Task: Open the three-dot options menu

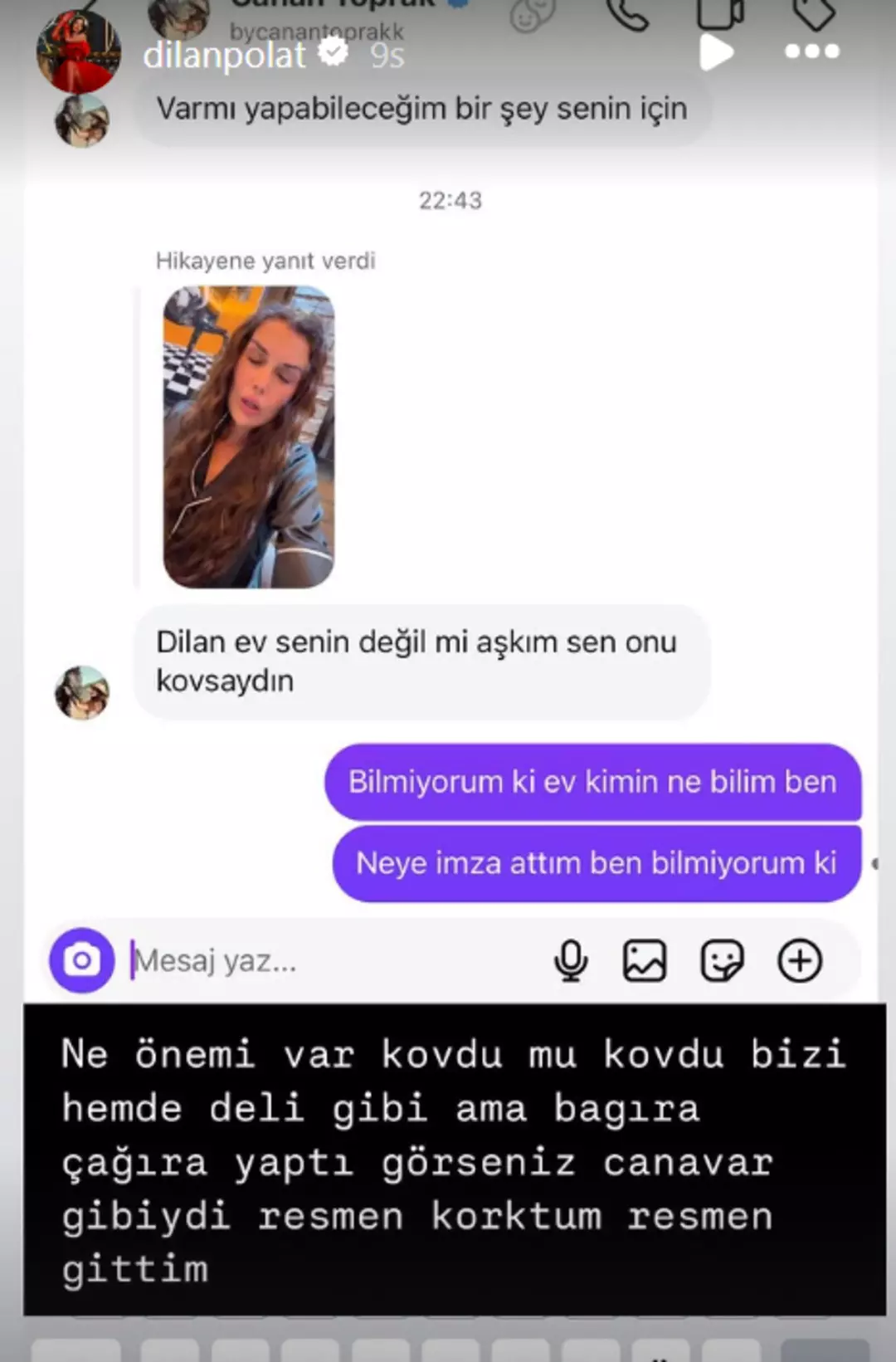Action: click(811, 52)
